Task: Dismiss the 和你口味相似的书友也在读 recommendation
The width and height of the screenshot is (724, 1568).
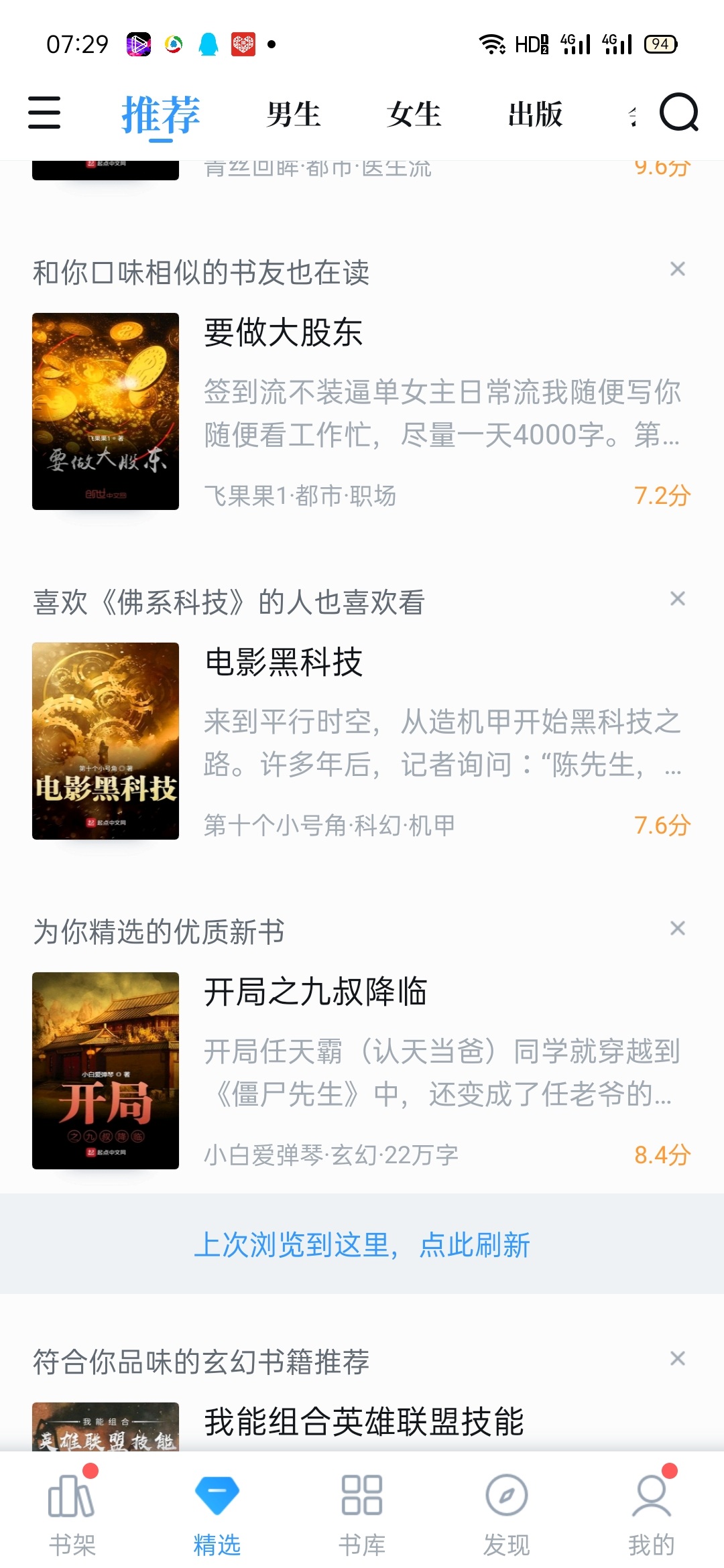Action: 677,269
